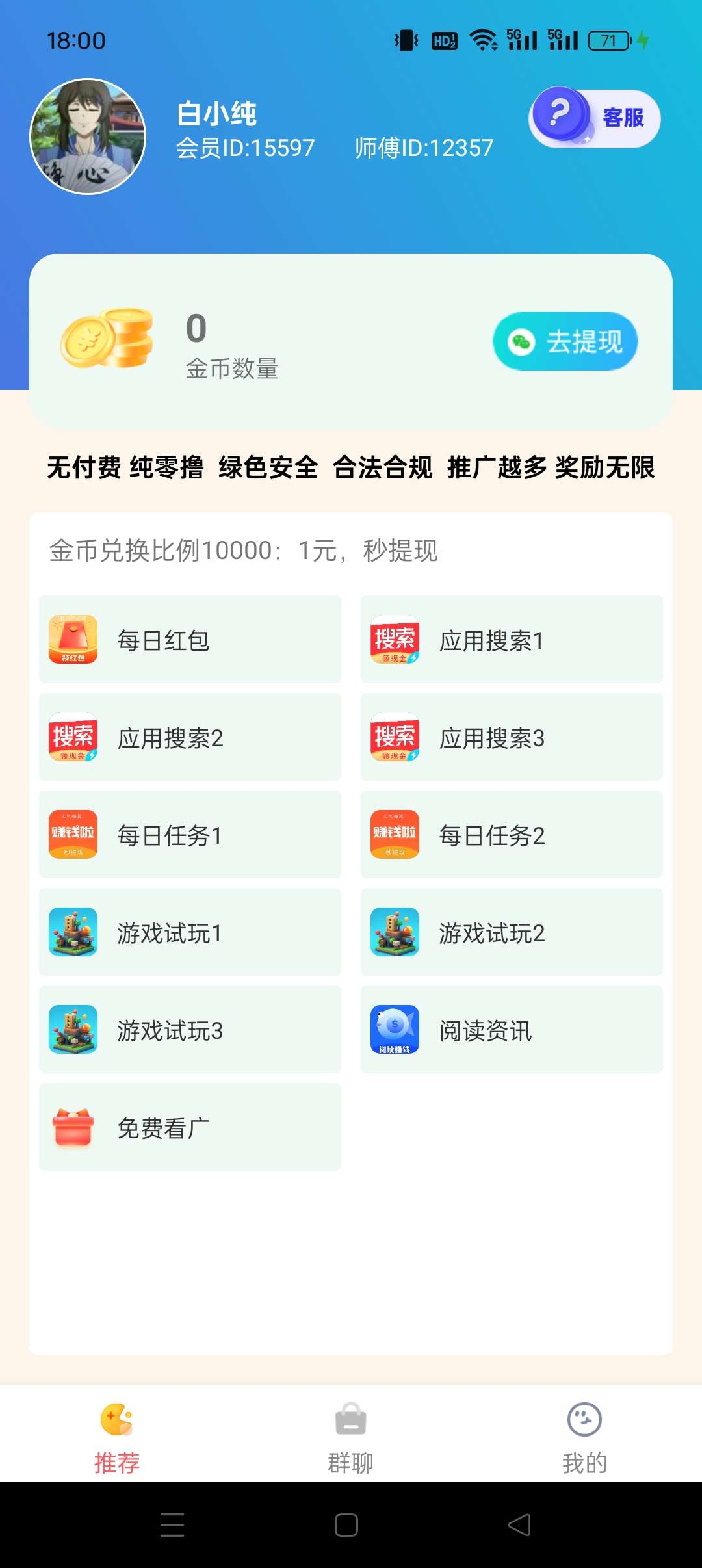
Task: Open 应用搜索1 task
Action: (512, 640)
